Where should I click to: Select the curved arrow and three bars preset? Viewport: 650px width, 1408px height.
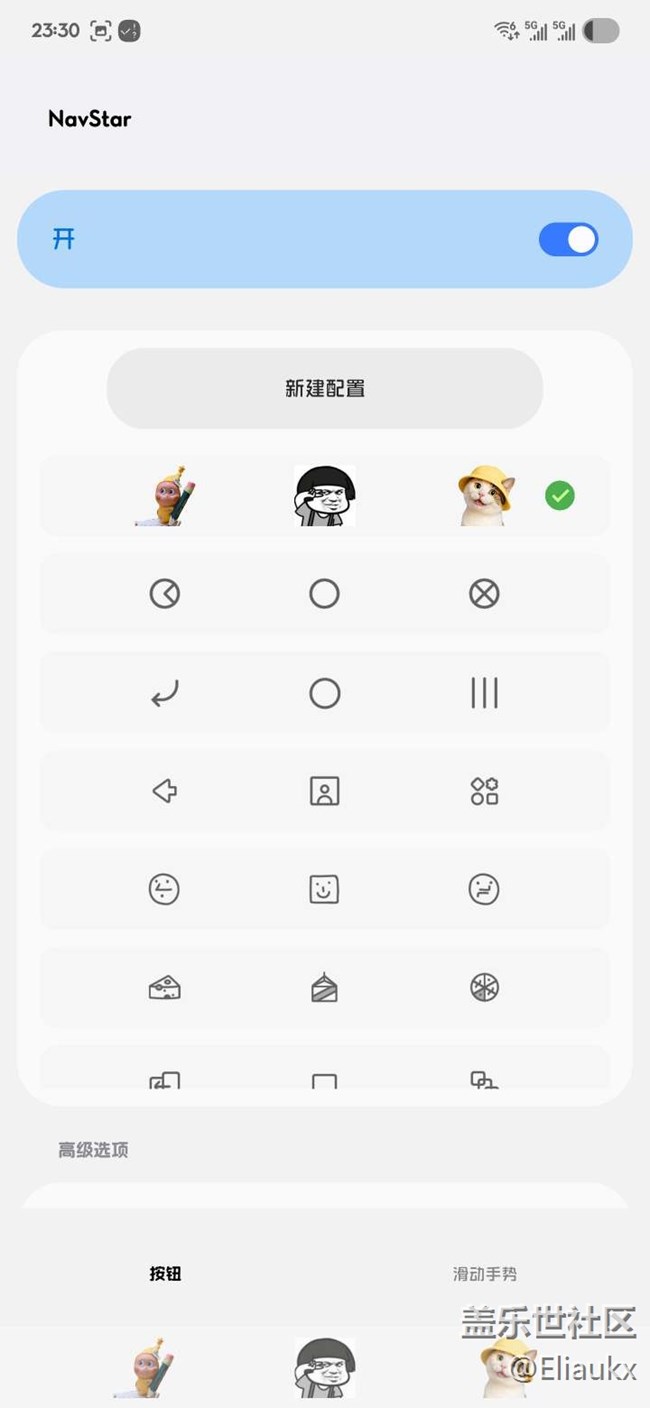pyautogui.click(x=325, y=693)
